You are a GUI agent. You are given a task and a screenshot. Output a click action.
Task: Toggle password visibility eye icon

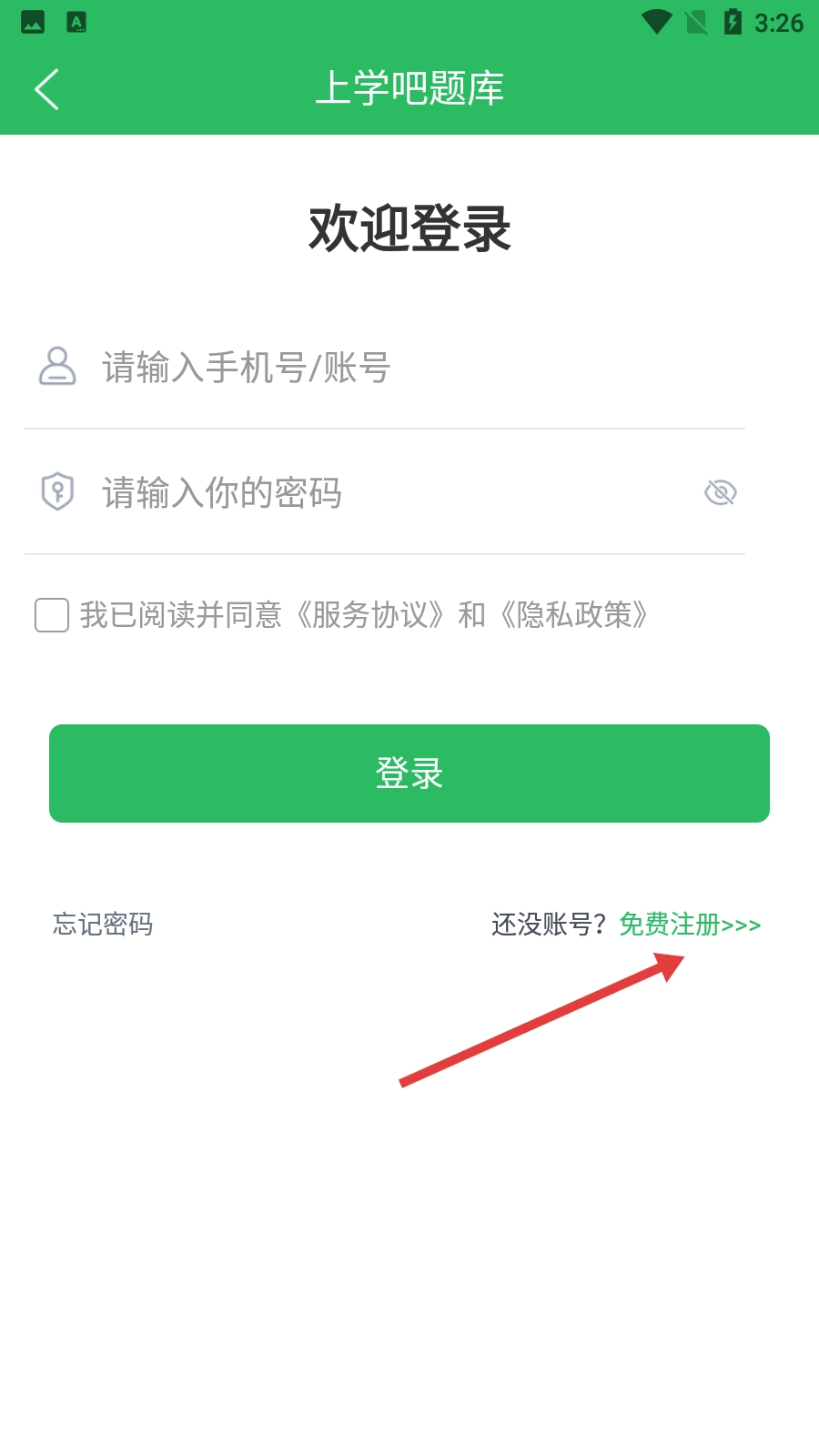[720, 492]
